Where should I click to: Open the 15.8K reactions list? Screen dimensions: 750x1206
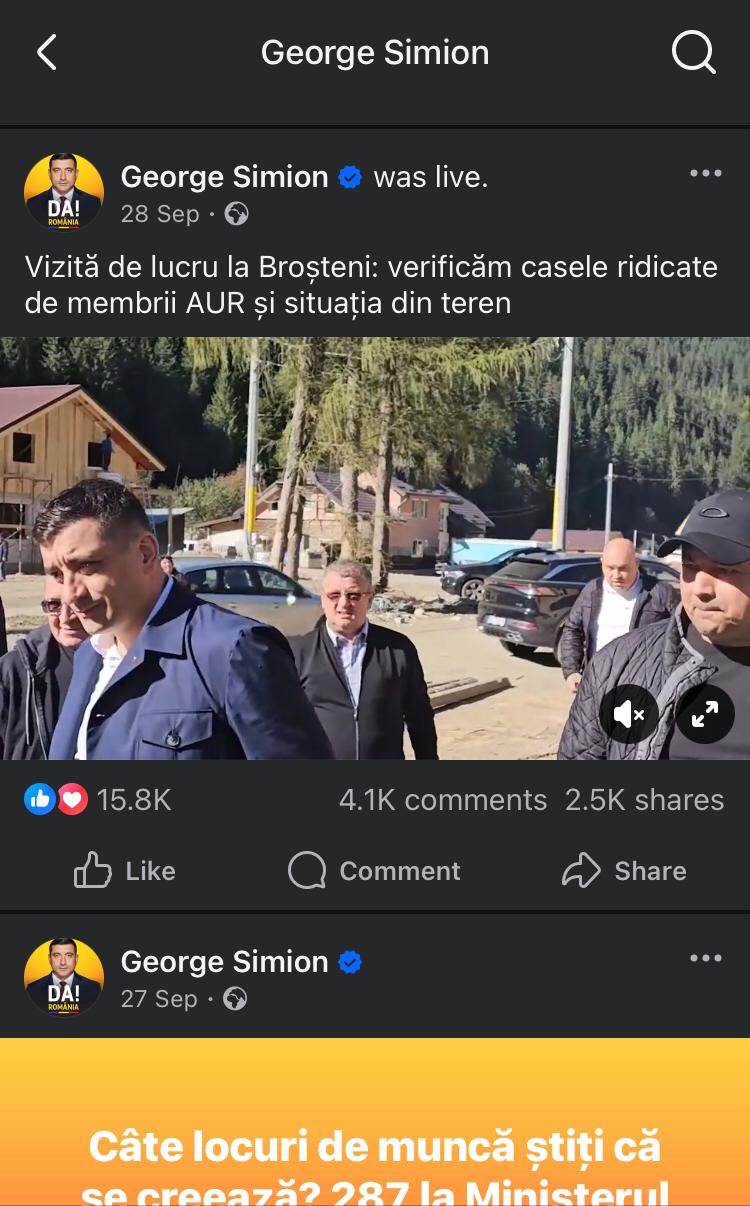[98, 800]
